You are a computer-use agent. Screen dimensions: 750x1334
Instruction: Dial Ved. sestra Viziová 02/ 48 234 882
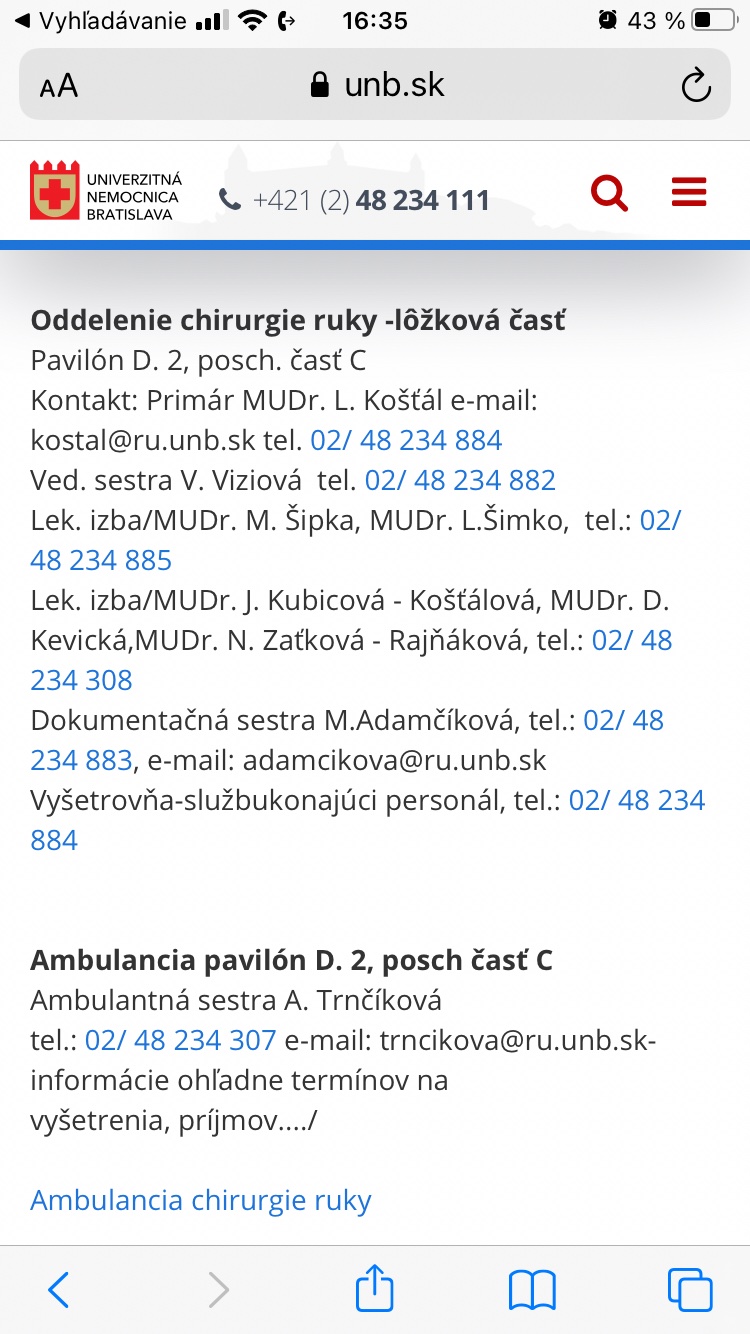tap(460, 480)
